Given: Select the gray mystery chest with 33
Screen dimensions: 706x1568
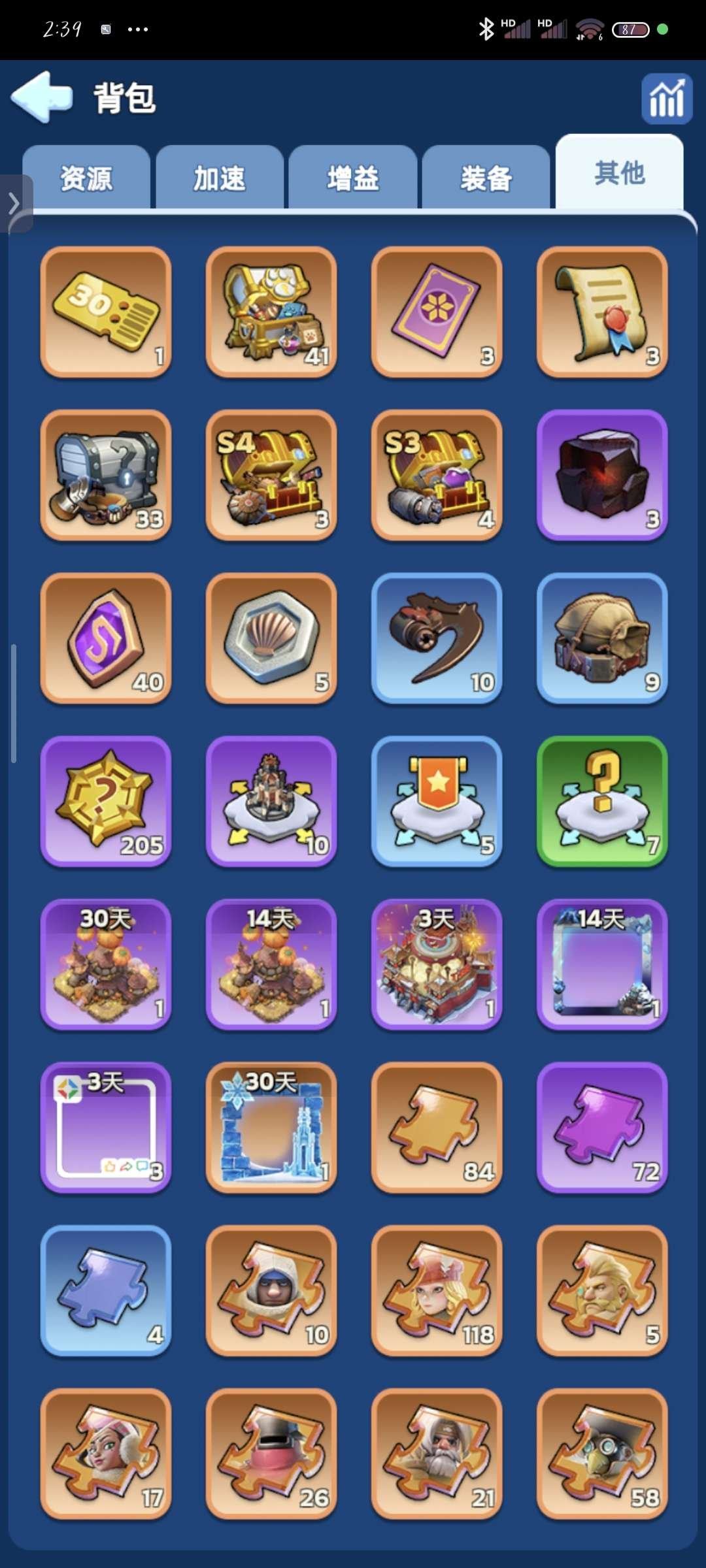Looking at the screenshot, I should tap(106, 475).
